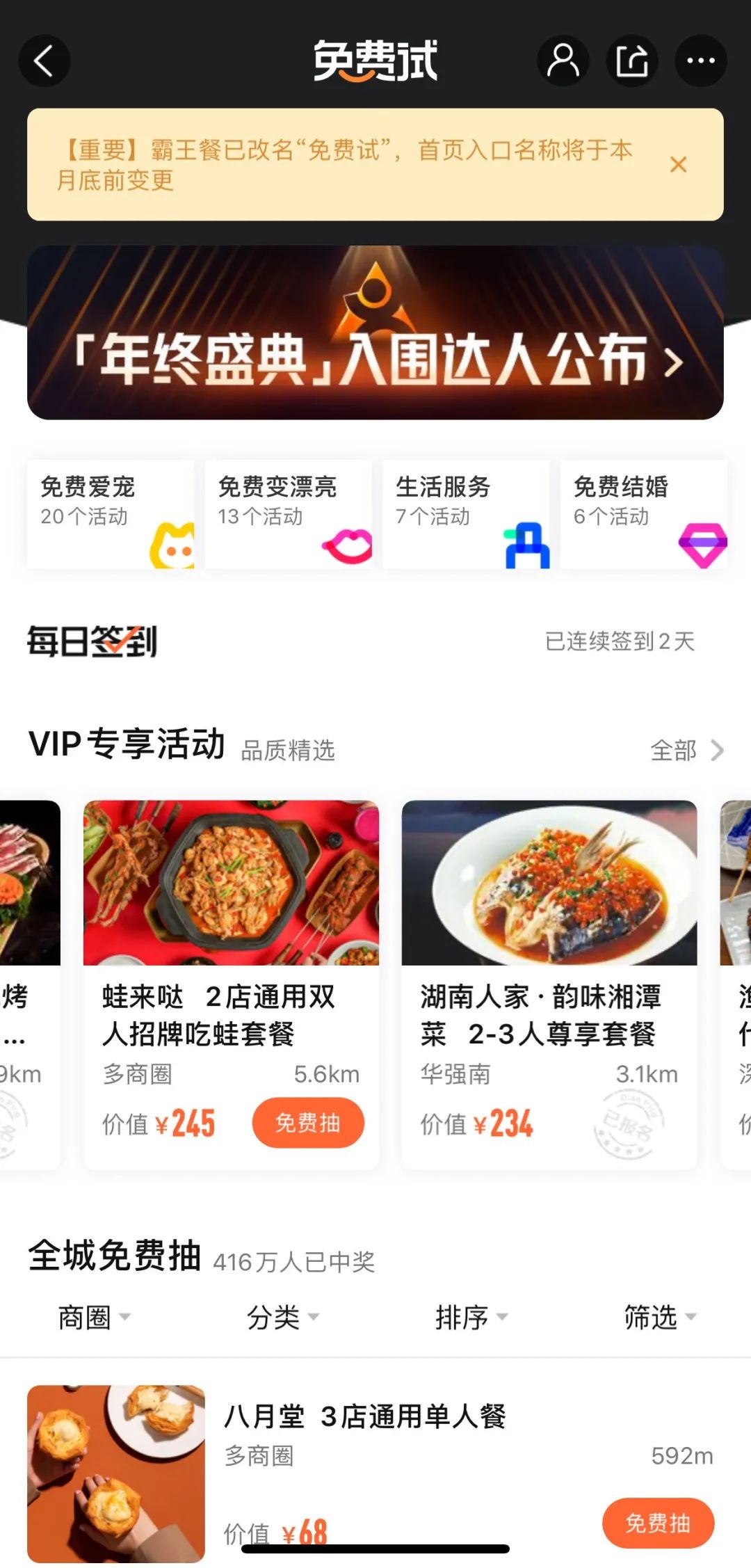Select the 免费结婚 gem icon

click(x=704, y=546)
